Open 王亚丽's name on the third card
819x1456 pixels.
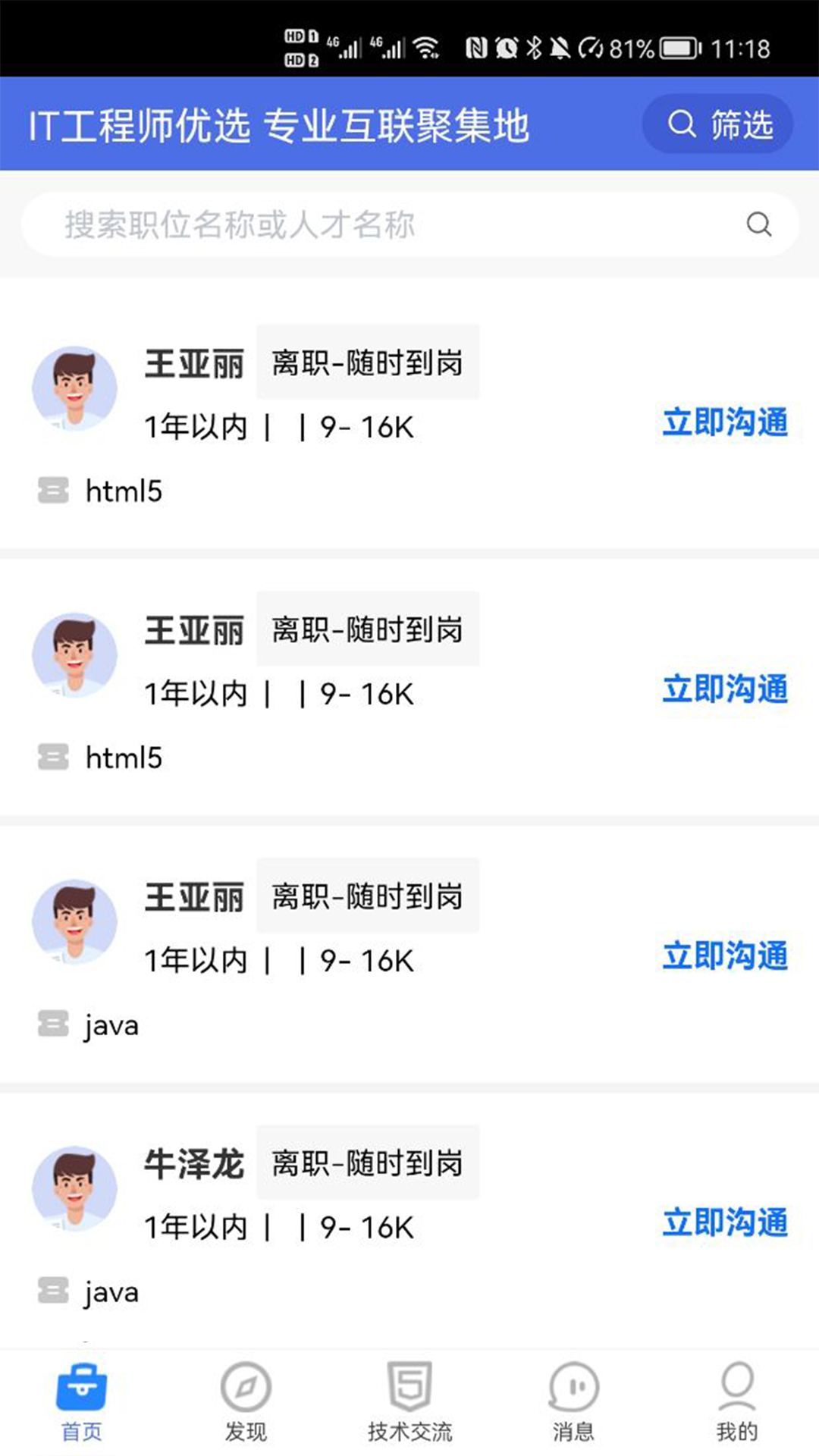click(195, 896)
